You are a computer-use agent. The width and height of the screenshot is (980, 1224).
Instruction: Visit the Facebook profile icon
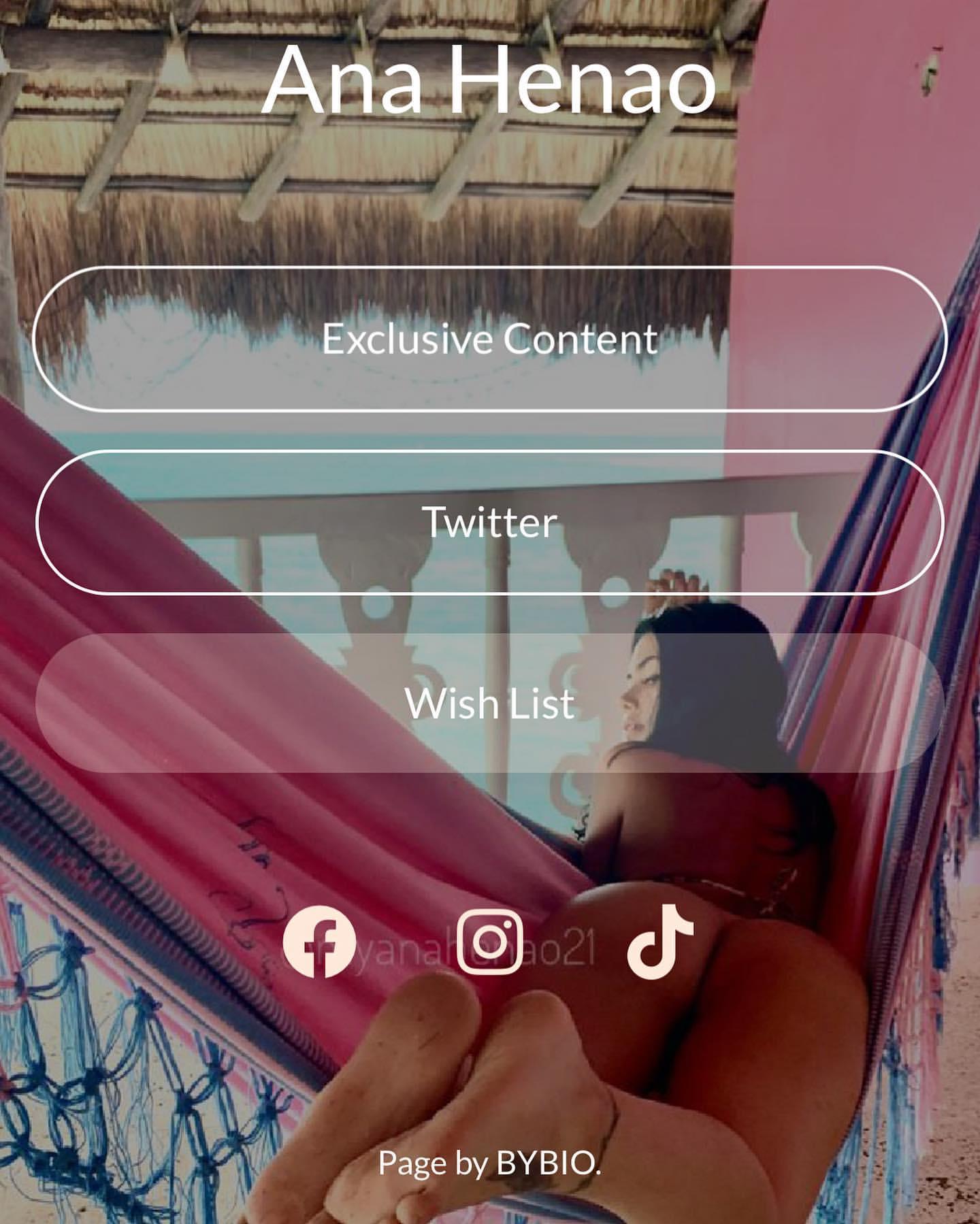[319, 942]
